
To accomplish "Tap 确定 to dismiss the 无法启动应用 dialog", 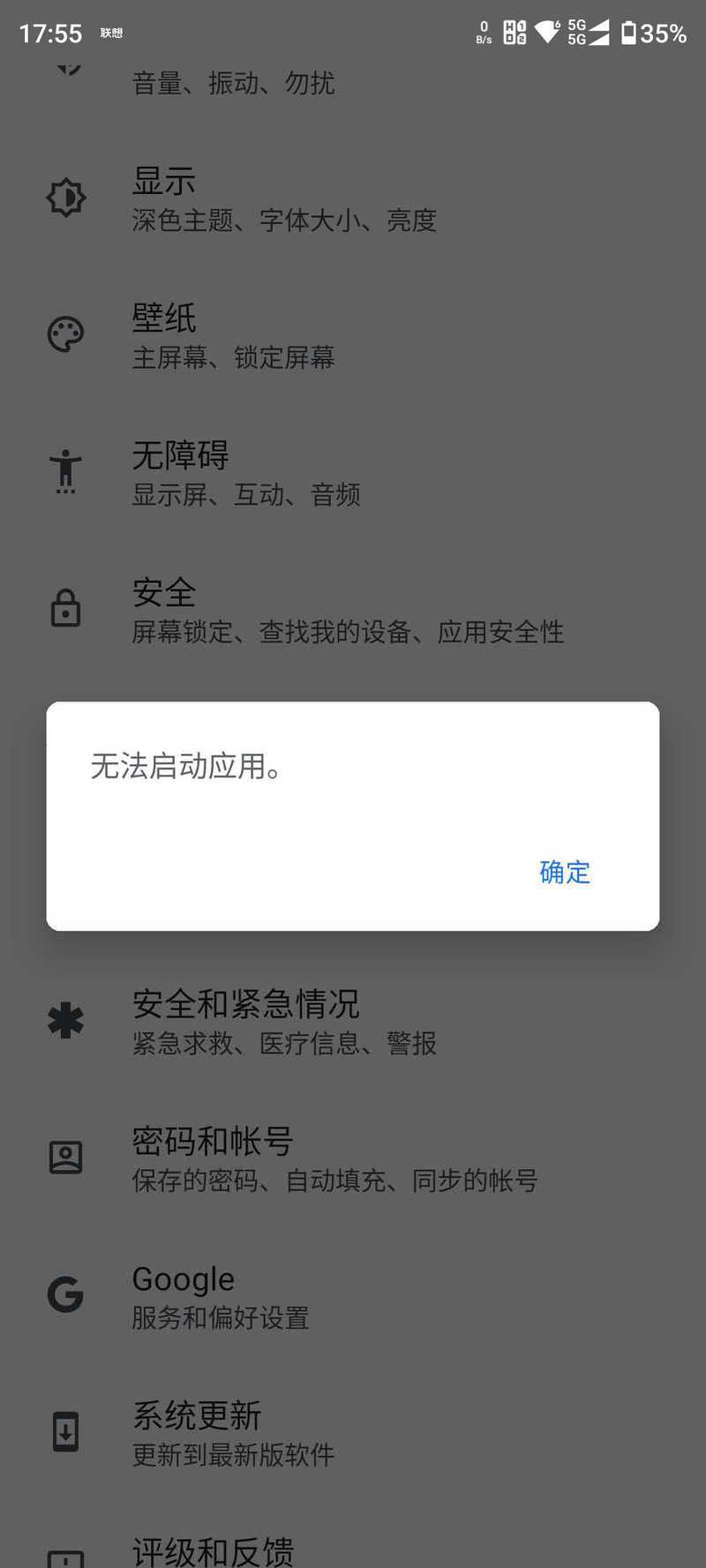I will click(x=565, y=872).
